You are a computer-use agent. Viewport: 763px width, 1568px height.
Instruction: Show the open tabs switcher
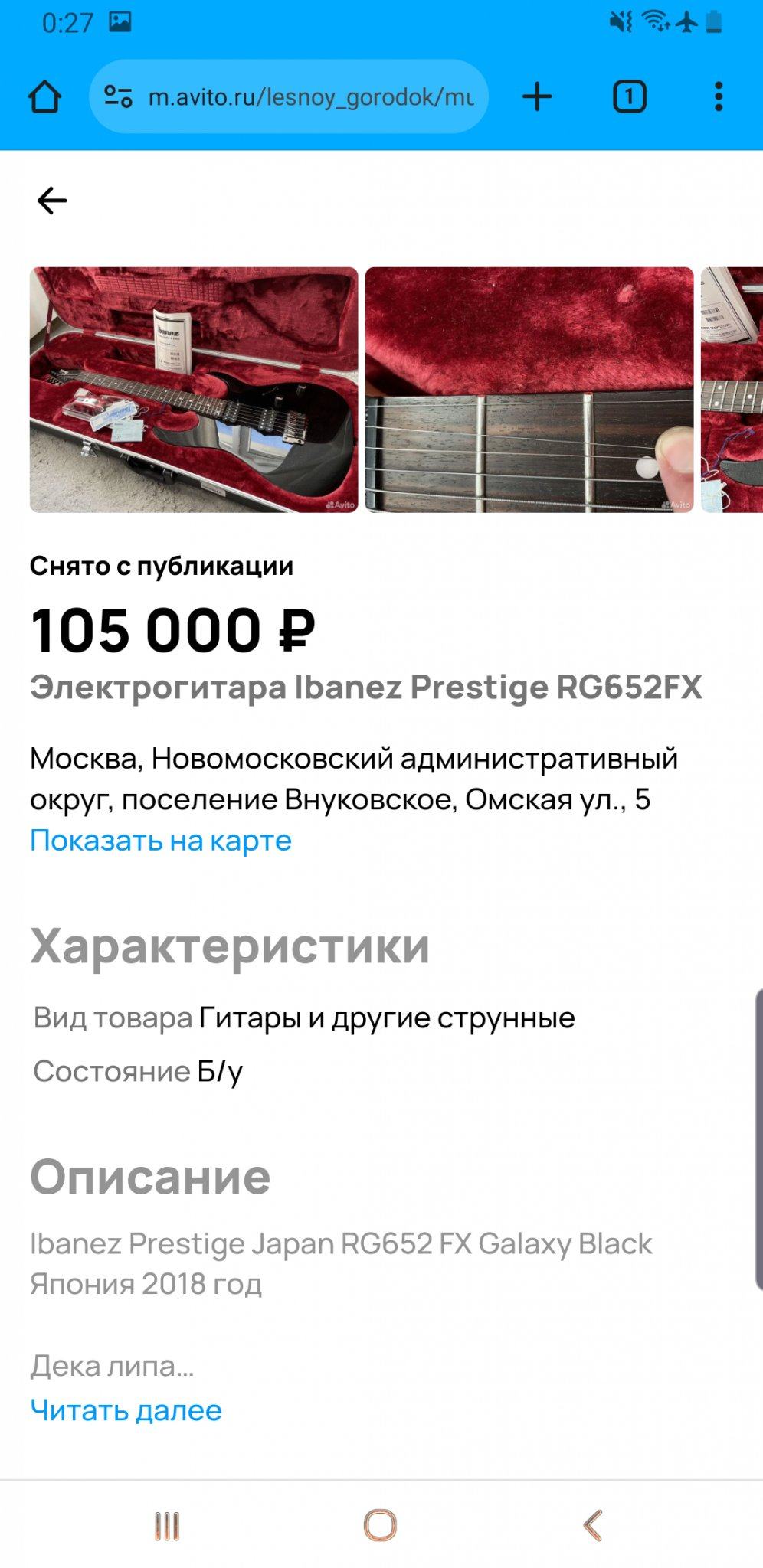coord(629,97)
